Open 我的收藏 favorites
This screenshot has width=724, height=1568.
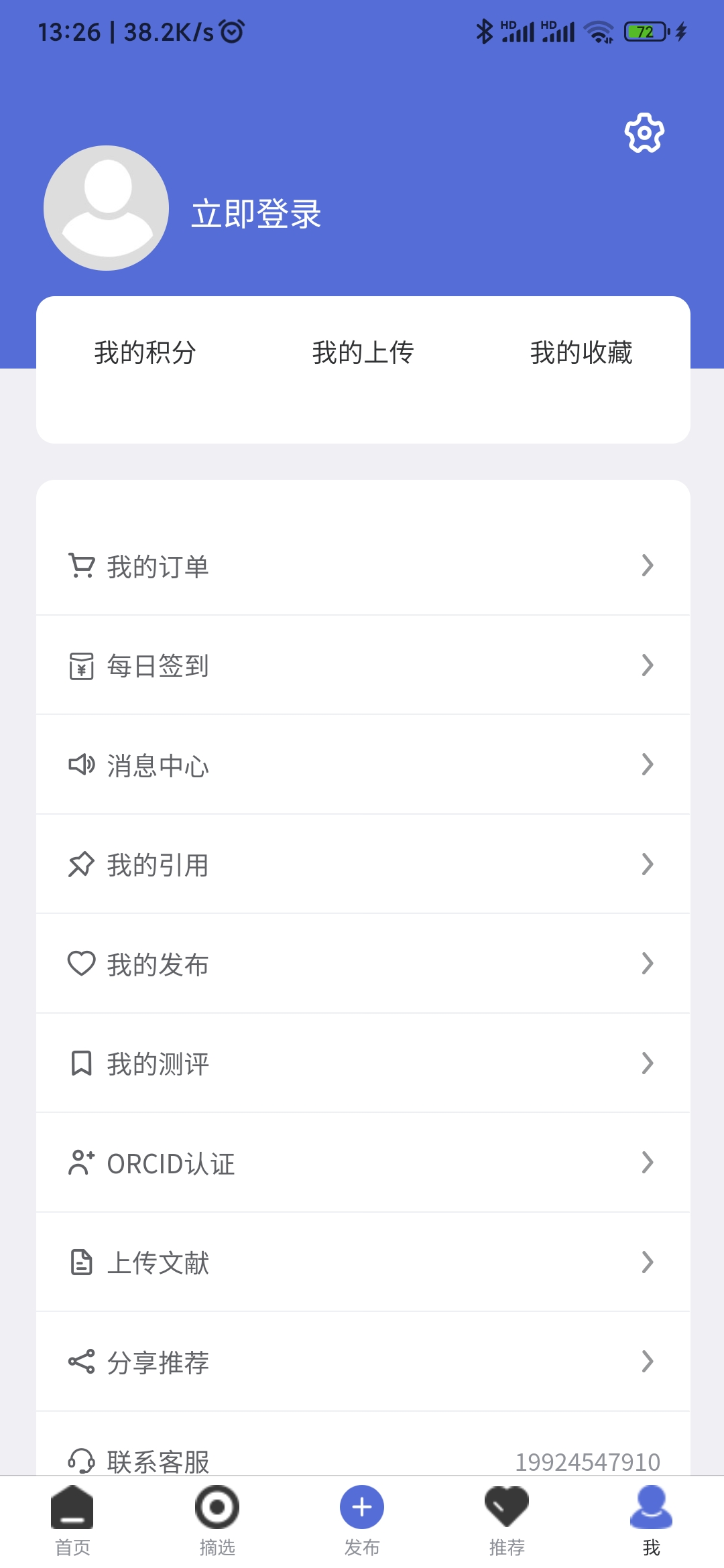(581, 352)
